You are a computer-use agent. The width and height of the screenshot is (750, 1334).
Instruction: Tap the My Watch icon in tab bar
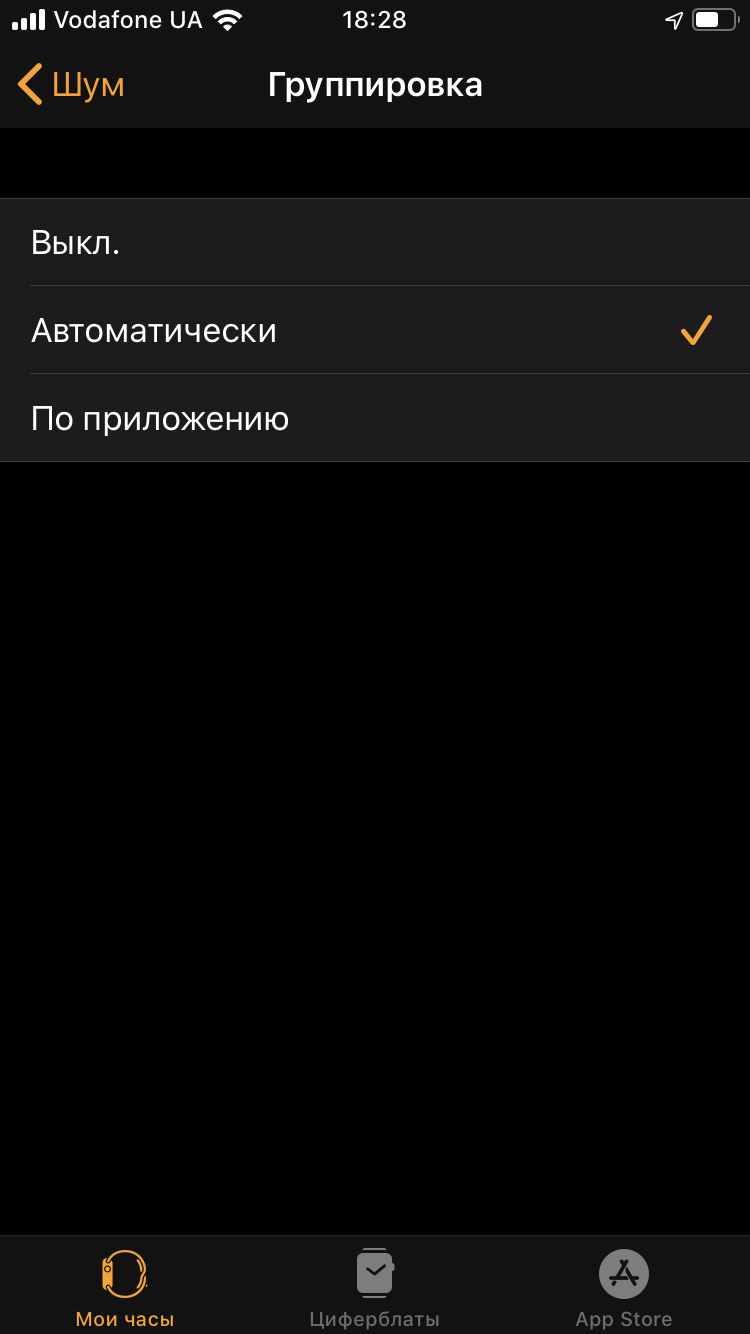(x=123, y=1272)
